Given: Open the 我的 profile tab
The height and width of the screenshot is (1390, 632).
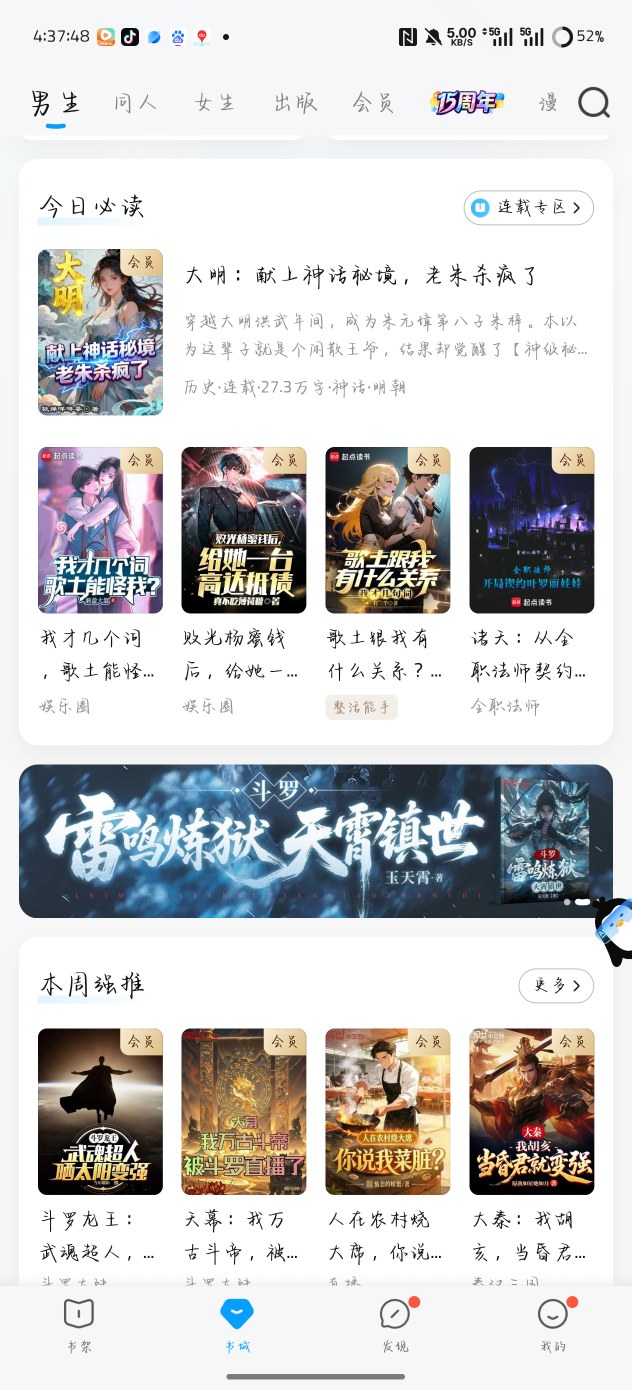Looking at the screenshot, I should (552, 1325).
